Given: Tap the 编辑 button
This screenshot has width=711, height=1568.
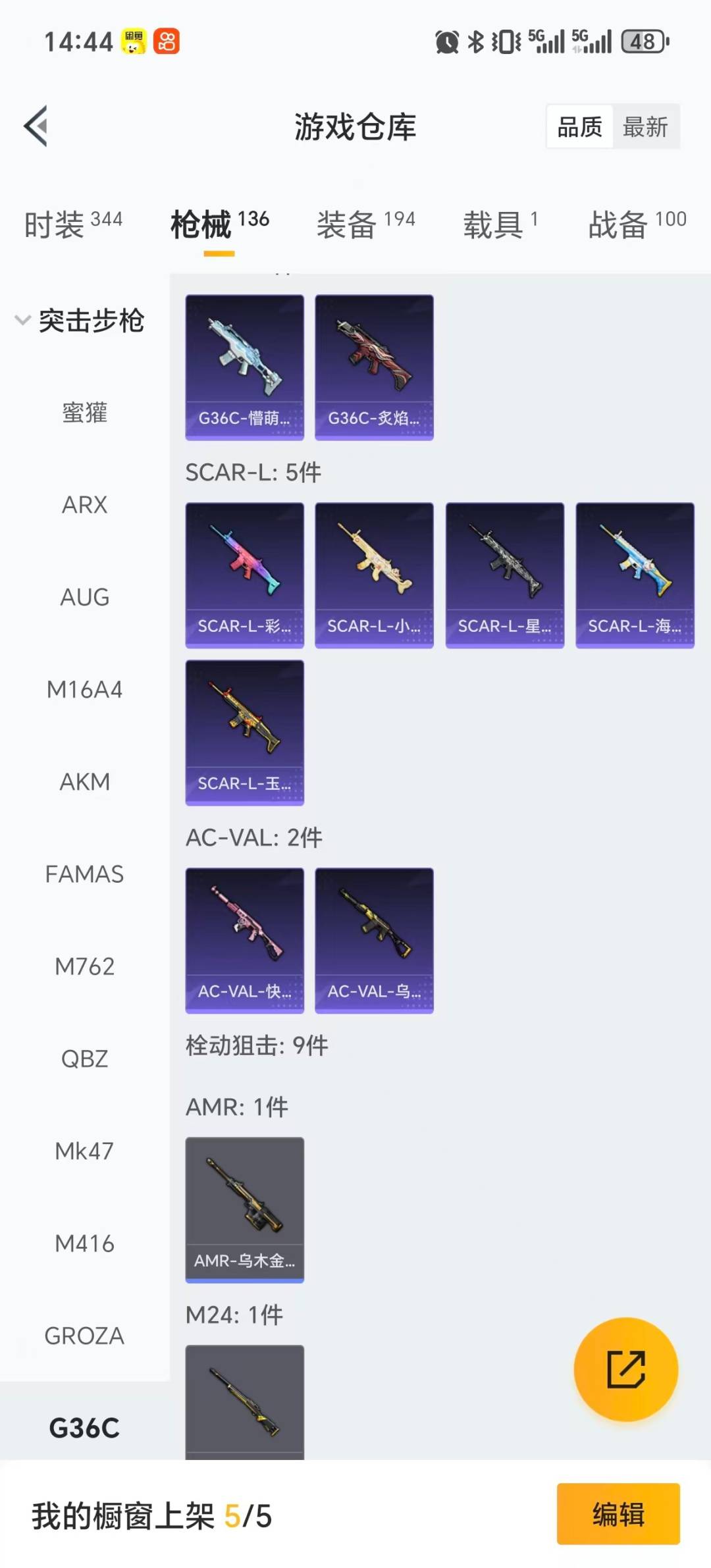Looking at the screenshot, I should tap(618, 1514).
